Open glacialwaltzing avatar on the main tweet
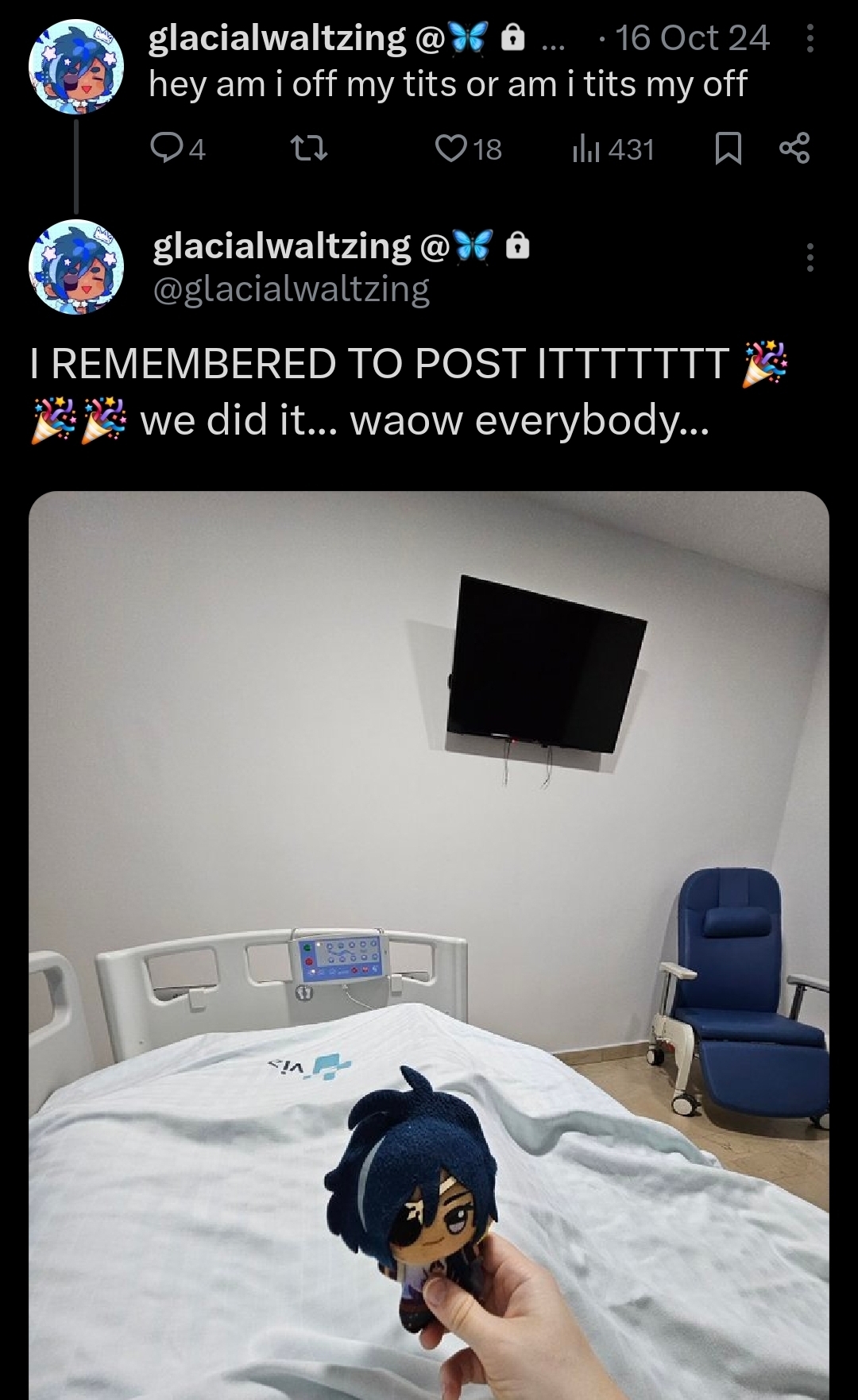The width and height of the screenshot is (858, 1400). coord(76,267)
